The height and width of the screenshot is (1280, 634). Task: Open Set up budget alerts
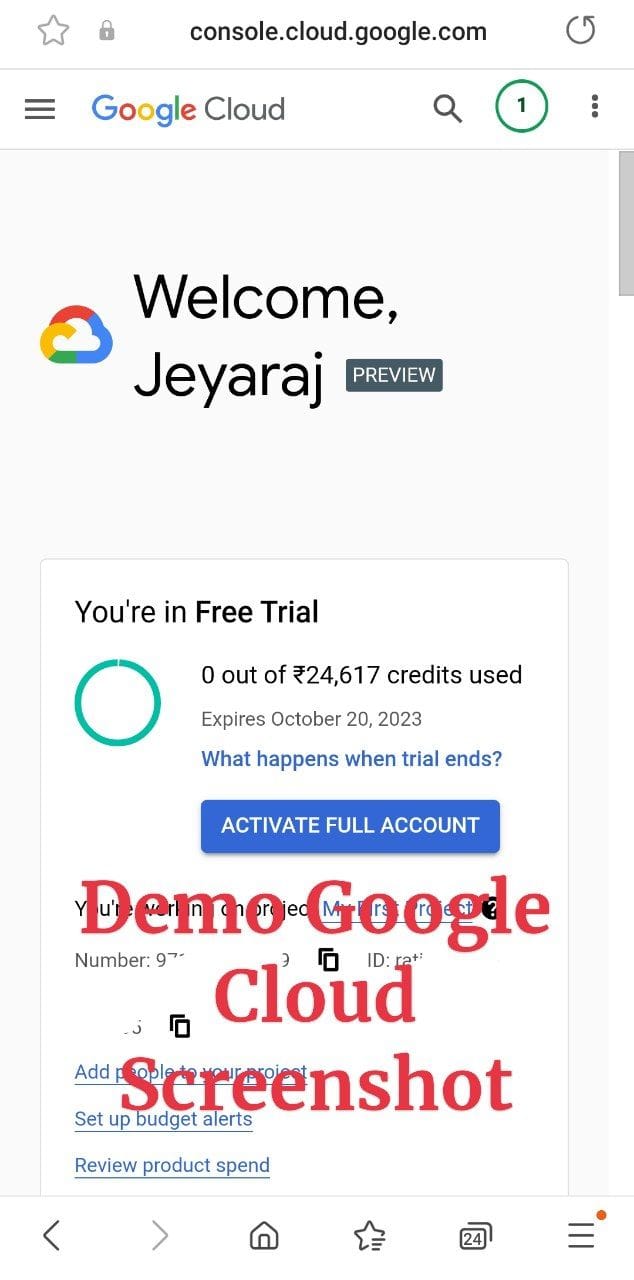click(x=163, y=1119)
